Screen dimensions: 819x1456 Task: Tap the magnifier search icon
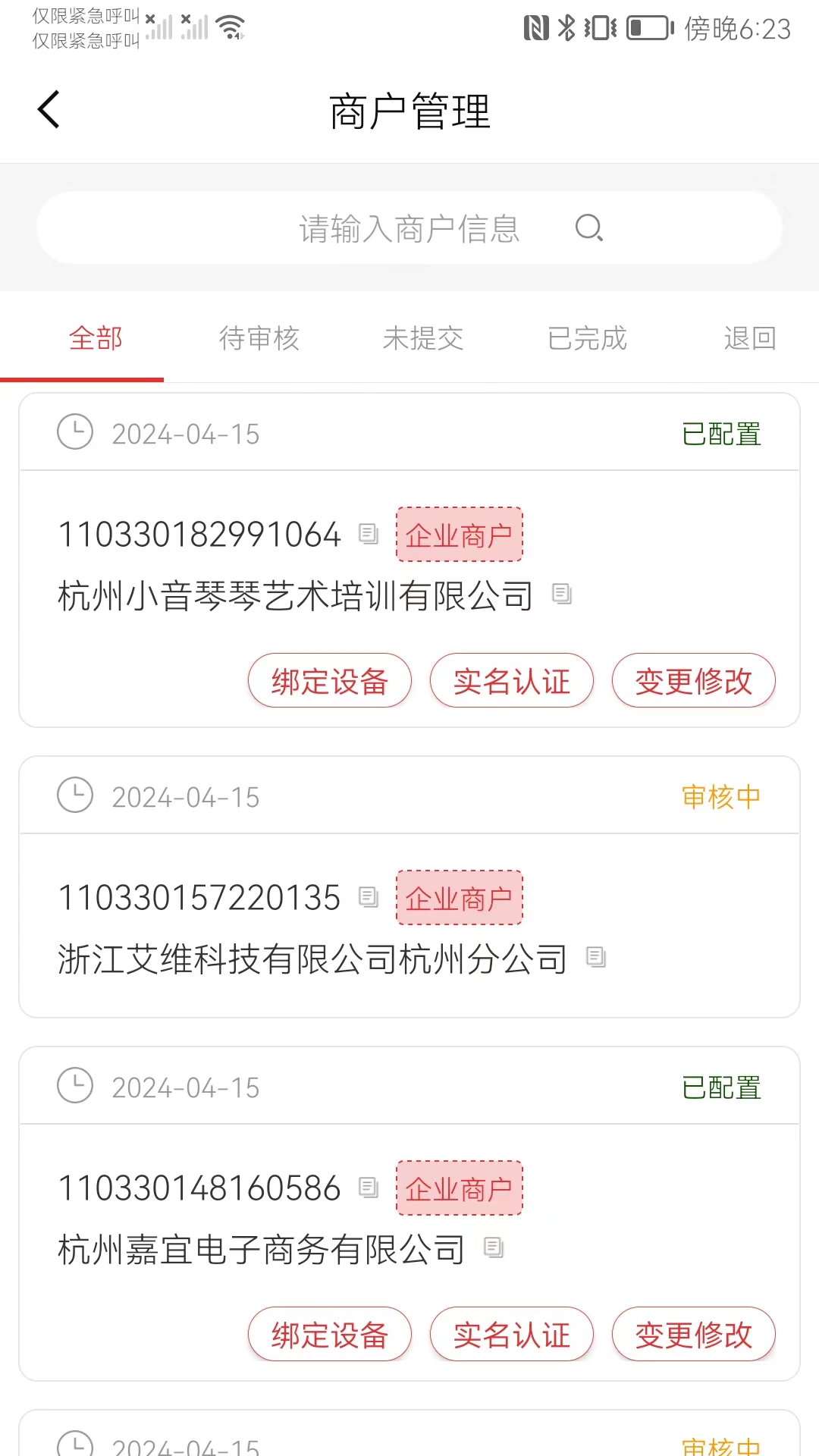588,227
